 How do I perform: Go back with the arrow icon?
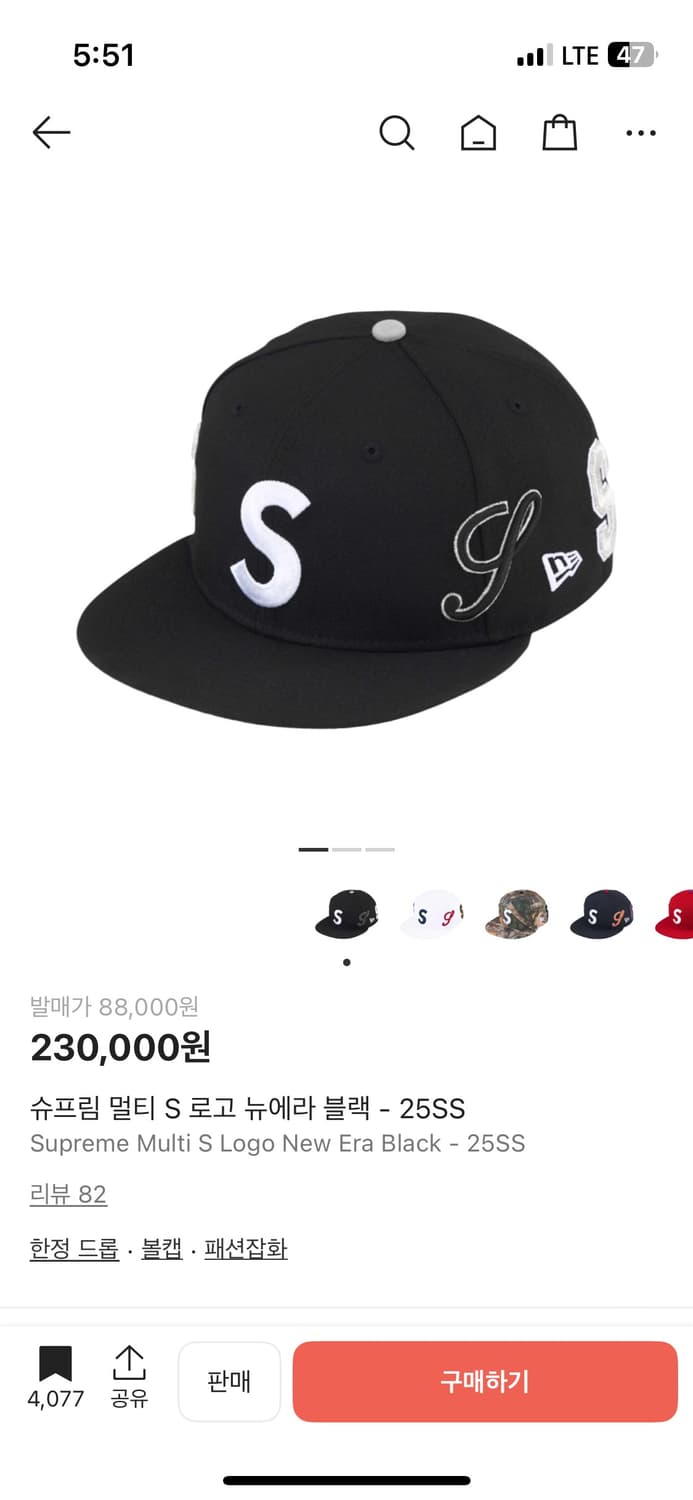click(51, 132)
